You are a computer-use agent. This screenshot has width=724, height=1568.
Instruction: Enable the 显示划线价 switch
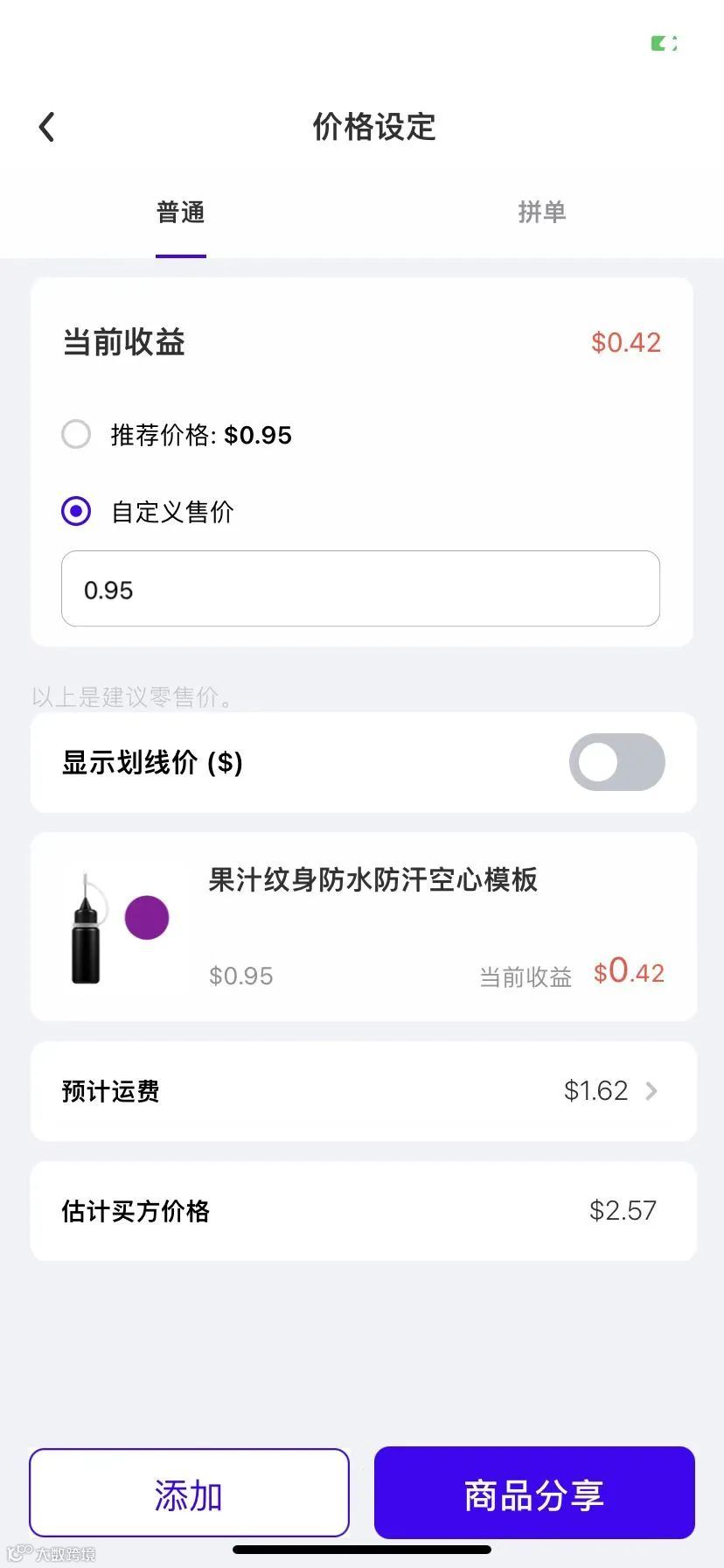pyautogui.click(x=616, y=762)
